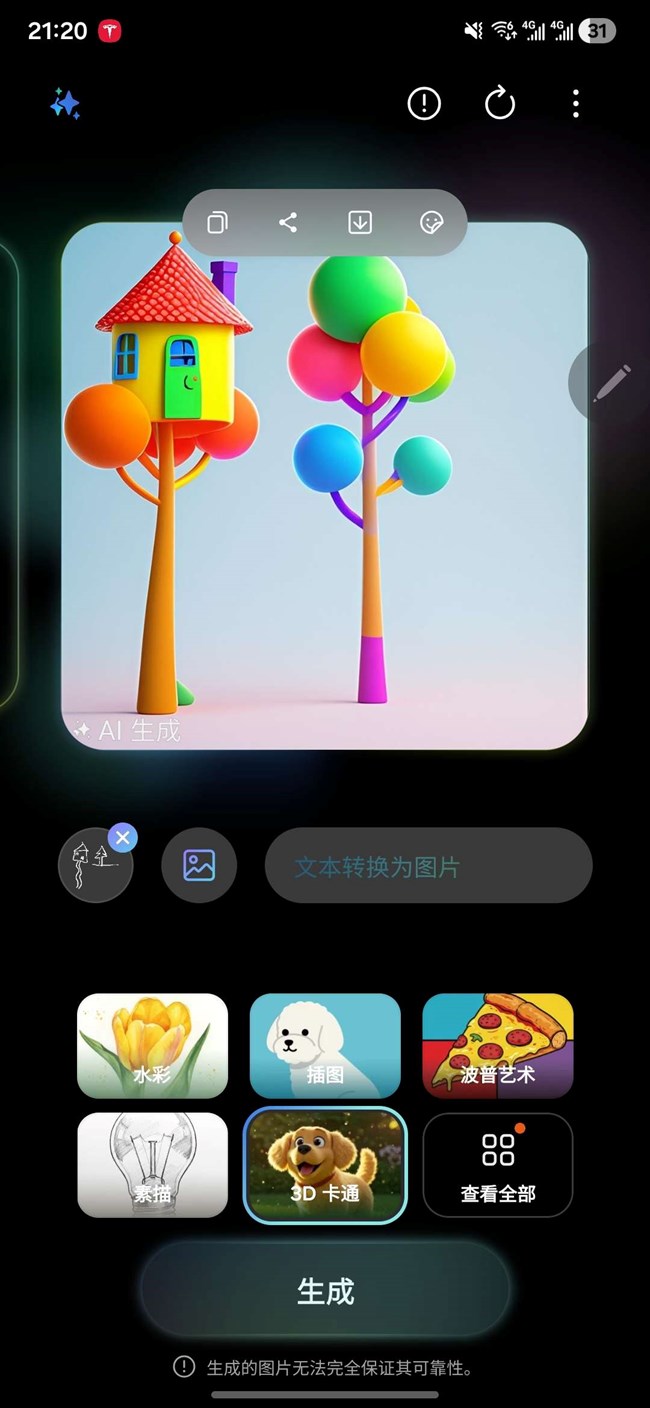Select the 素描 style
The image size is (650, 1408).
pyautogui.click(x=152, y=1165)
